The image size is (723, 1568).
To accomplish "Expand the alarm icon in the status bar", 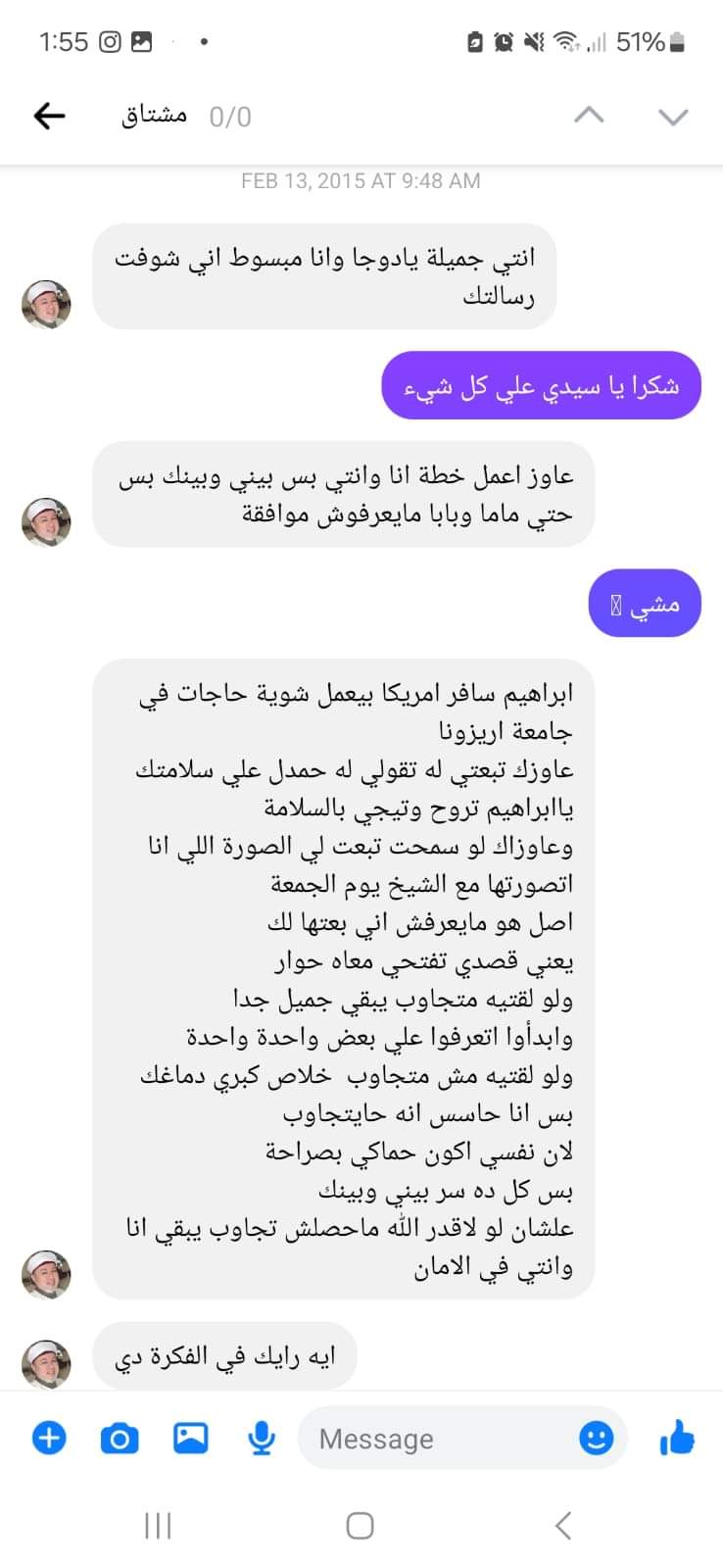I will [503, 42].
